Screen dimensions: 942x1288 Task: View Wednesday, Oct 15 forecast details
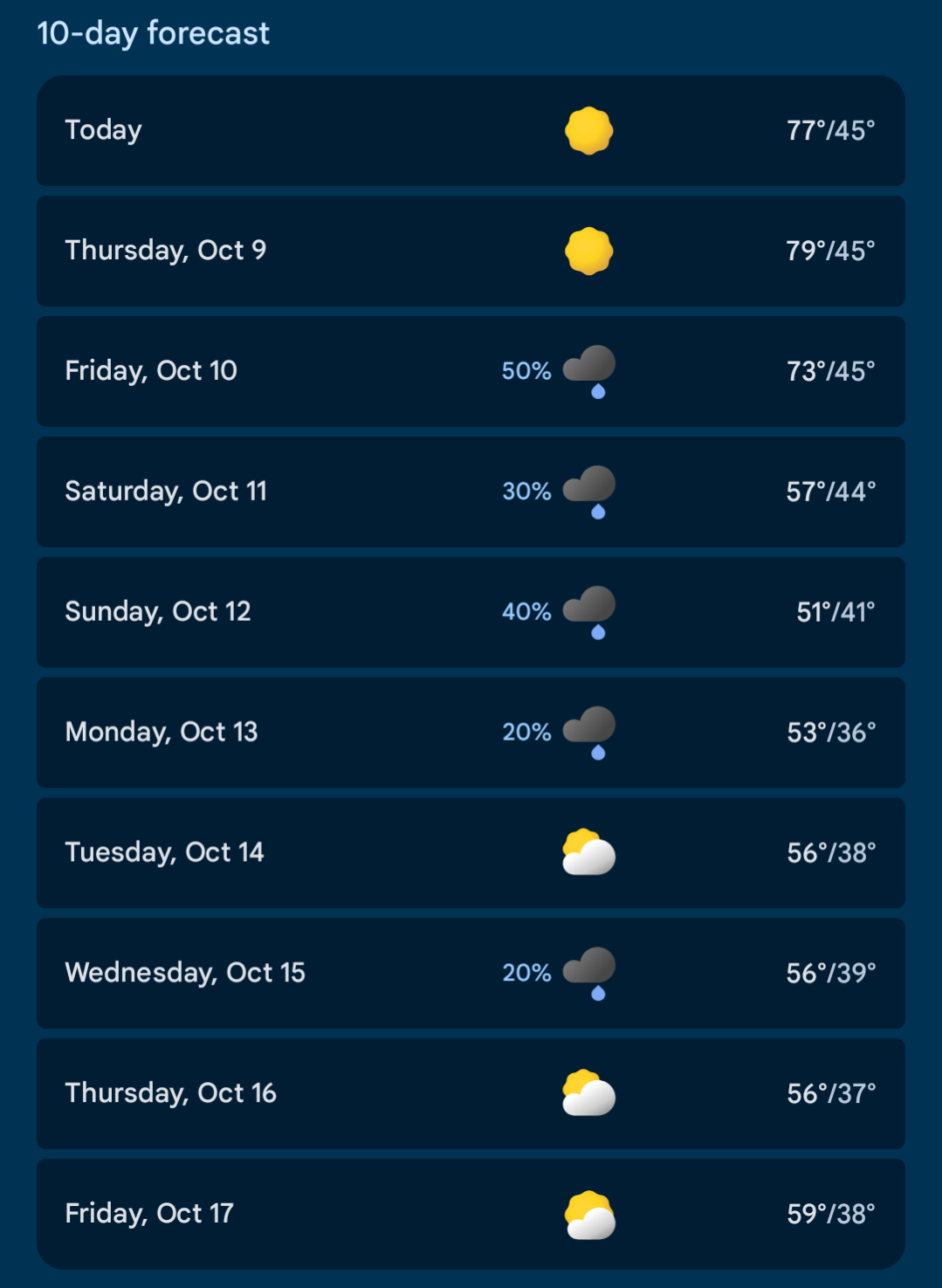click(470, 973)
